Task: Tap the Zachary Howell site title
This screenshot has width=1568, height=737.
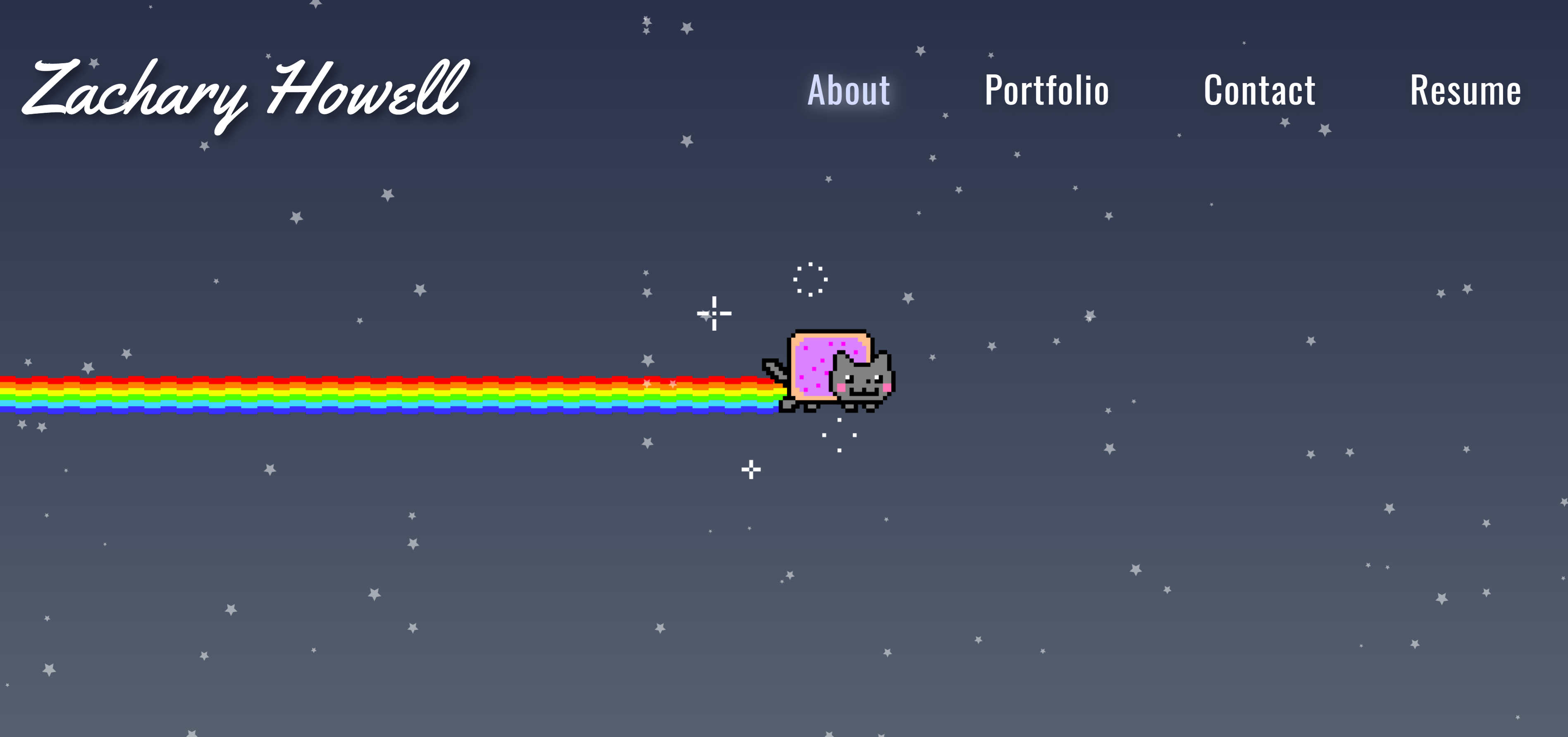Action: pos(246,91)
